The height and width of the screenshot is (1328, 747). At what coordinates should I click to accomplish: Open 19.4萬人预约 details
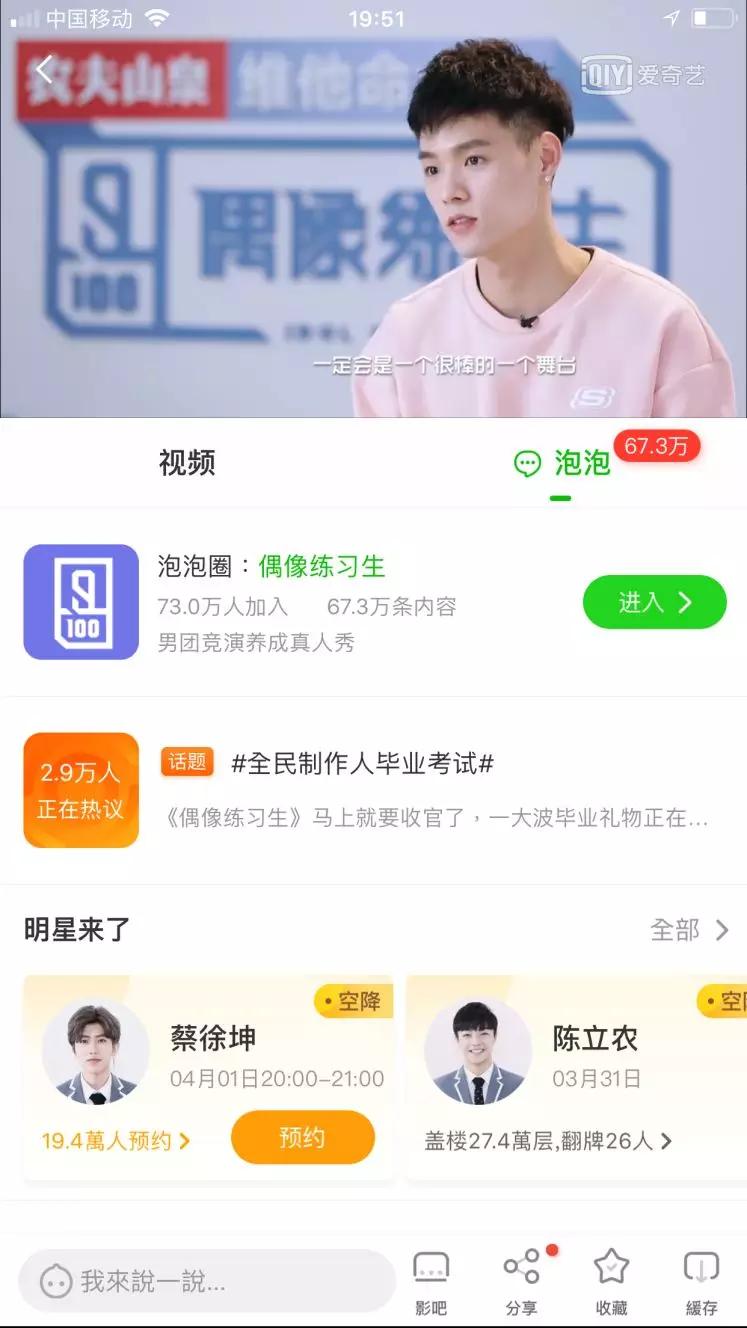tap(115, 1141)
